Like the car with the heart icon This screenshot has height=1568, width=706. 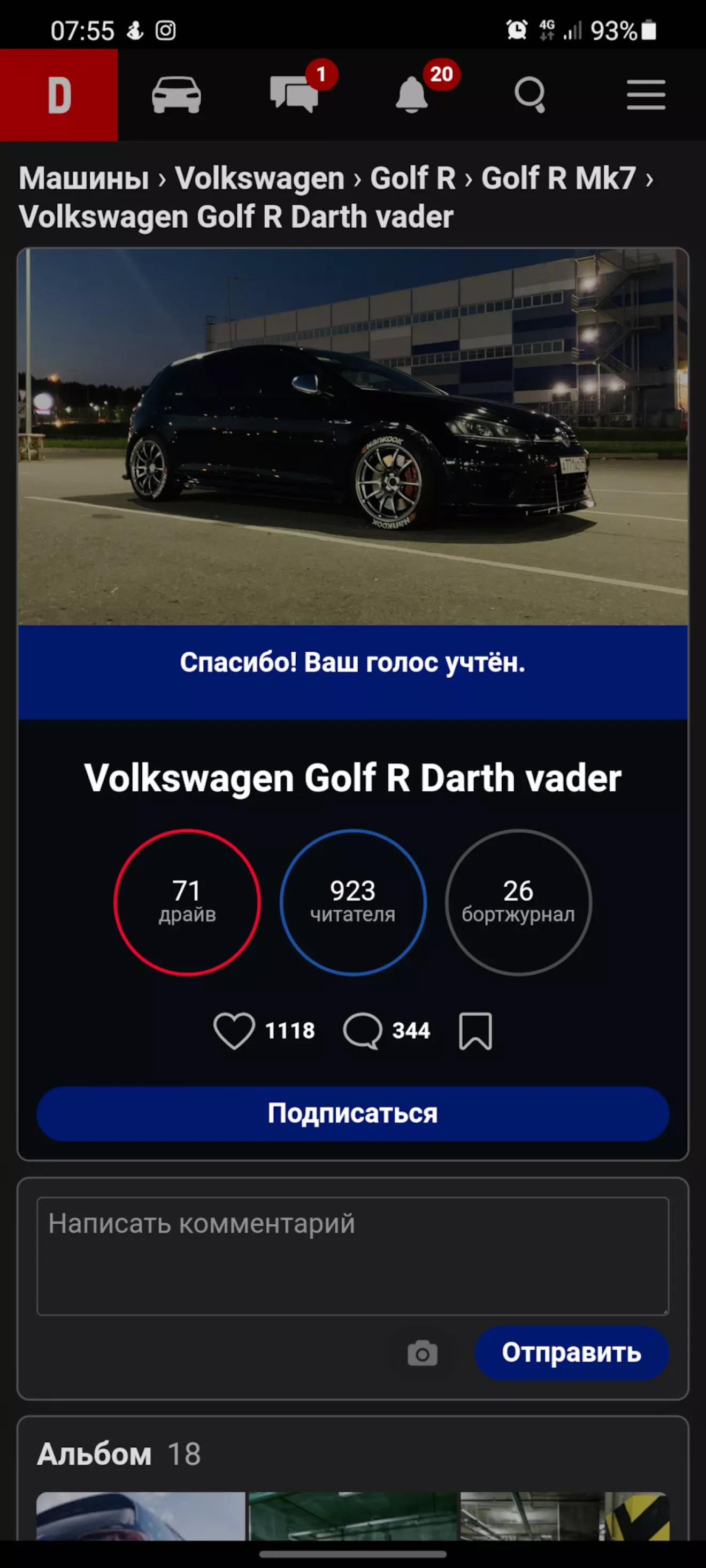tap(234, 1031)
